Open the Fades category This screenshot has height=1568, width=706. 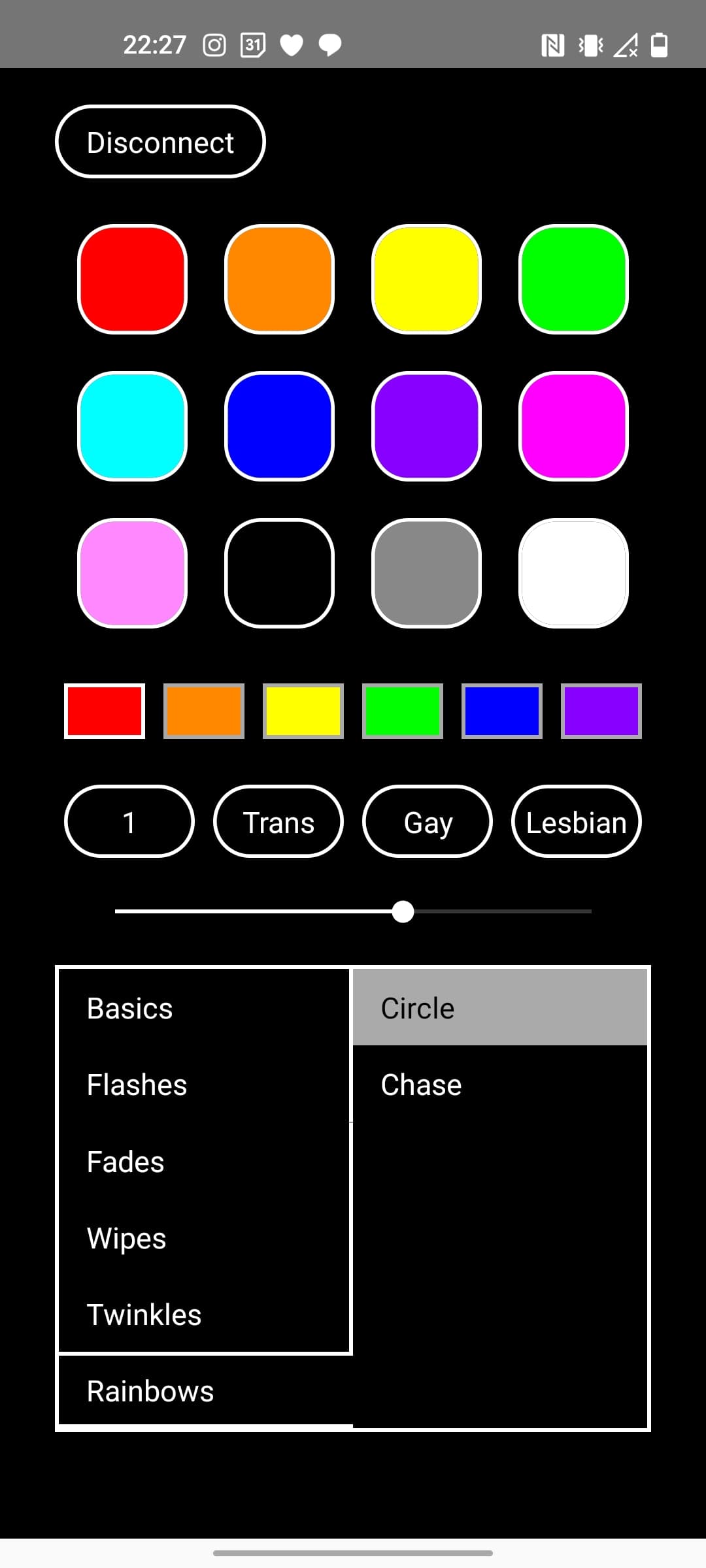pos(126,1162)
